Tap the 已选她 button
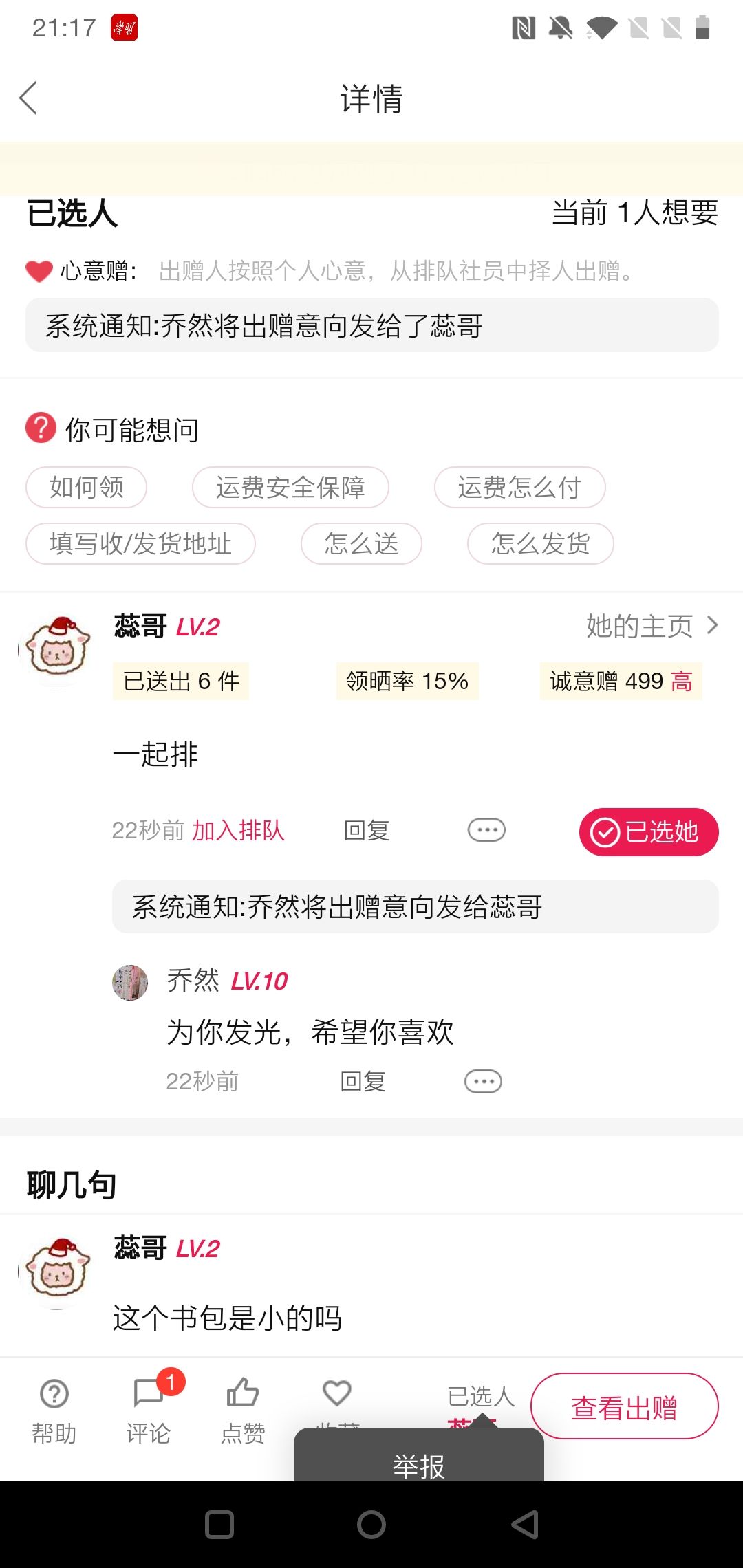Image resolution: width=743 pixels, height=1568 pixels. (649, 832)
